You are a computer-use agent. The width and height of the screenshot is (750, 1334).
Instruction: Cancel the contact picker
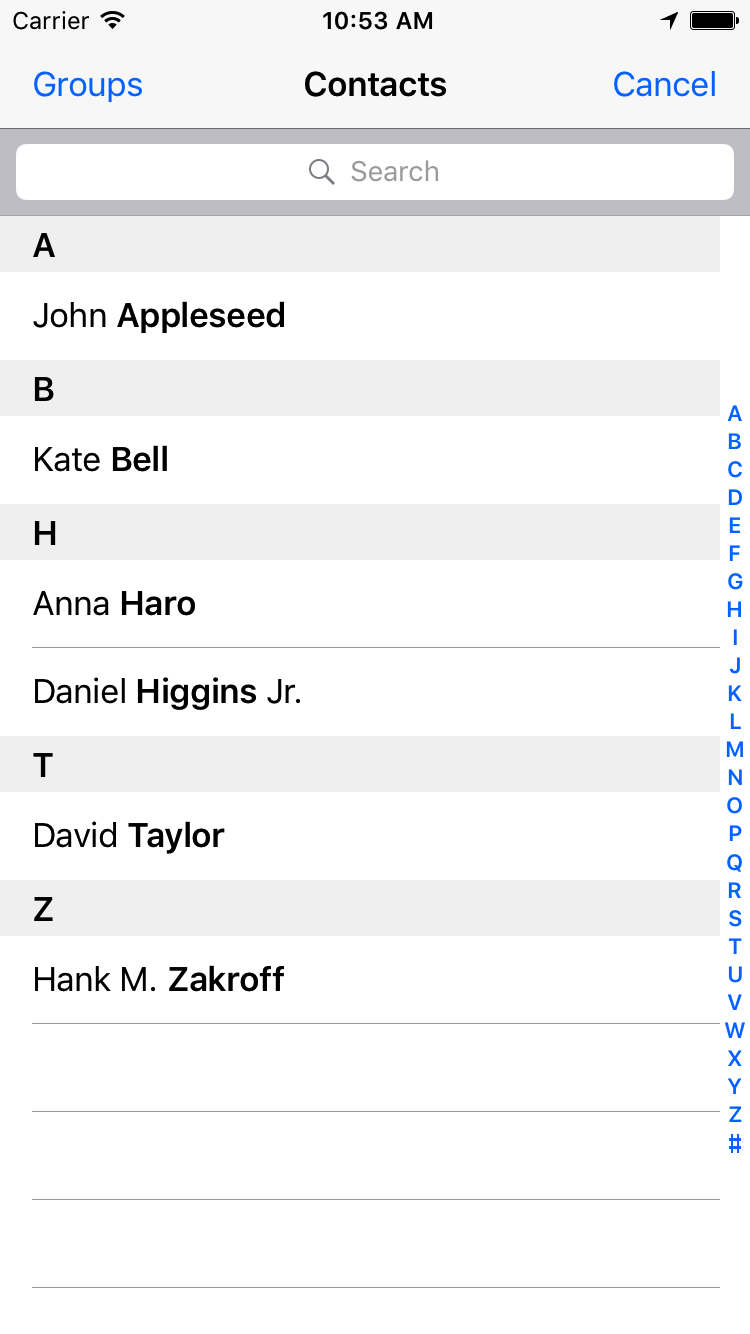pos(664,85)
